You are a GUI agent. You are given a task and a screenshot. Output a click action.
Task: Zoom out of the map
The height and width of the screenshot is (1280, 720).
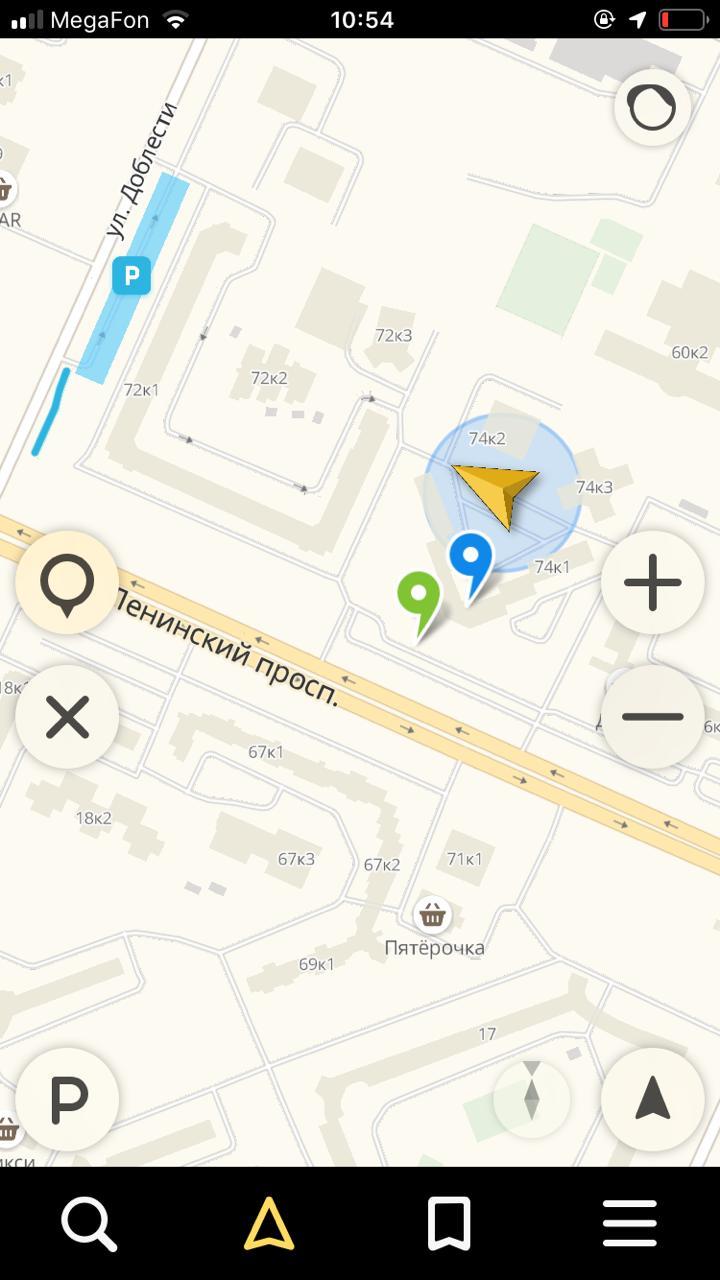pyautogui.click(x=652, y=716)
